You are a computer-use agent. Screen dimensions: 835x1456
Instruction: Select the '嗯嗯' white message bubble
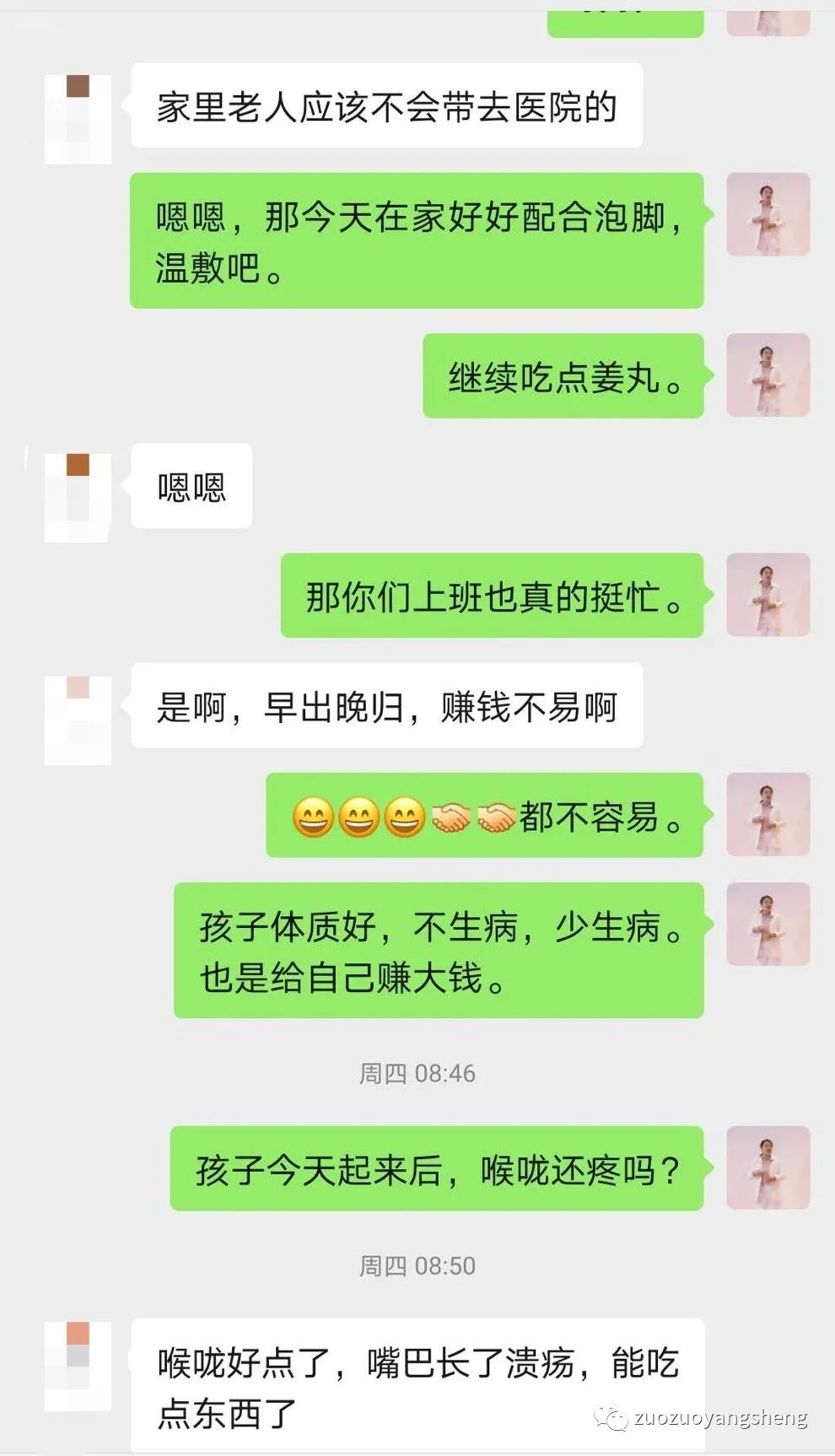coord(190,486)
